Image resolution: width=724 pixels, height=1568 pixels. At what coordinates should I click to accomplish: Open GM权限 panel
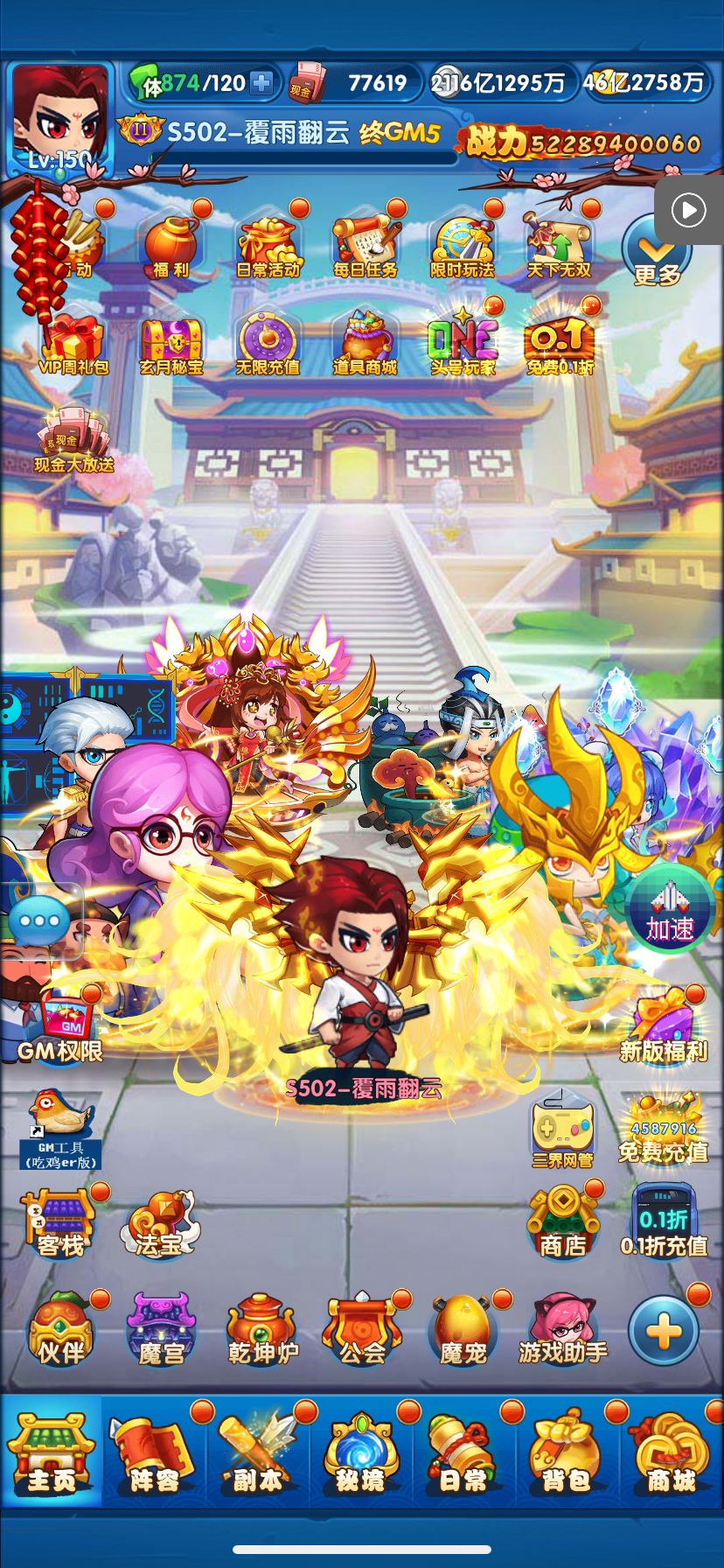pyautogui.click(x=61, y=1031)
